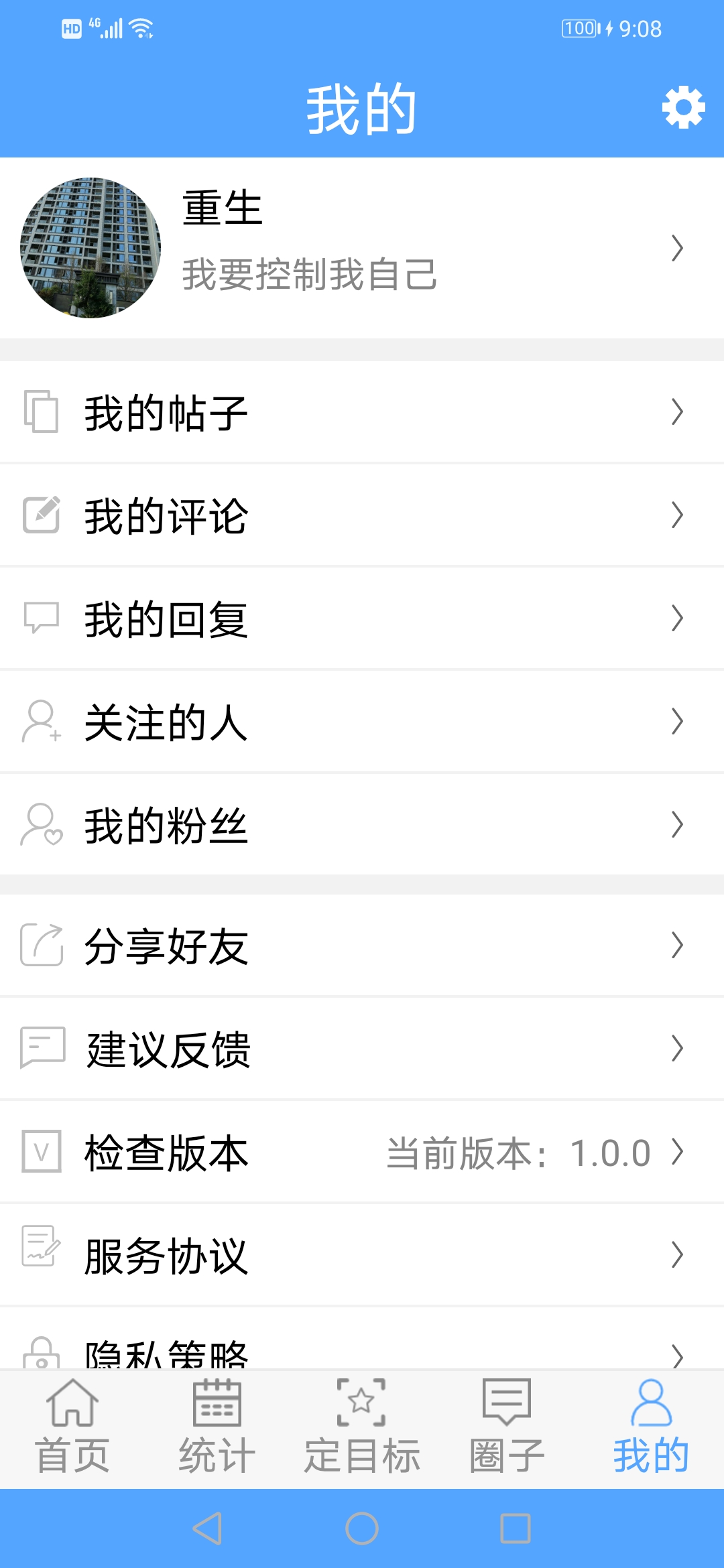Open 我的评论
The width and height of the screenshot is (724, 1568).
pos(362,515)
